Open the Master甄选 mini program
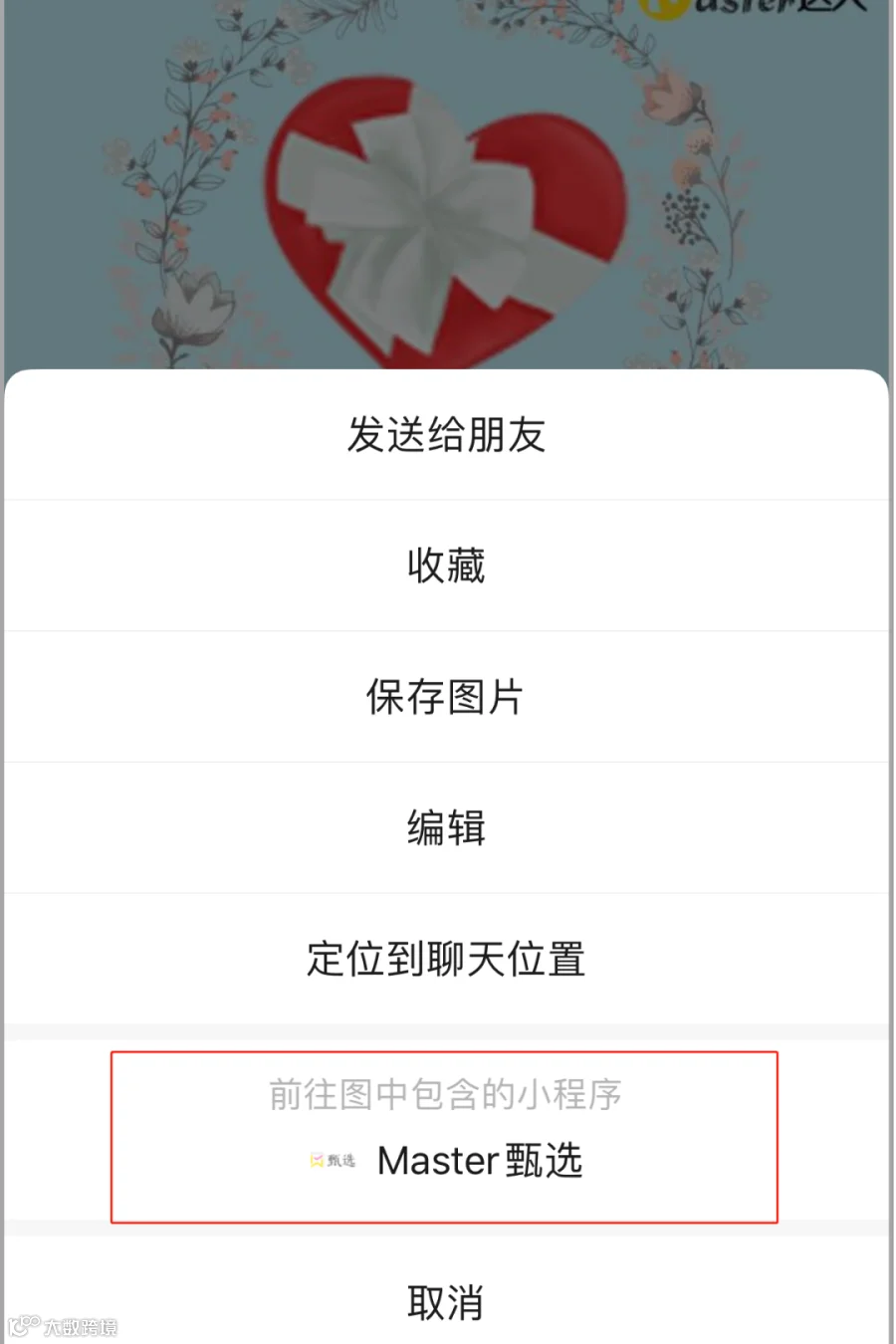 coord(446,1160)
